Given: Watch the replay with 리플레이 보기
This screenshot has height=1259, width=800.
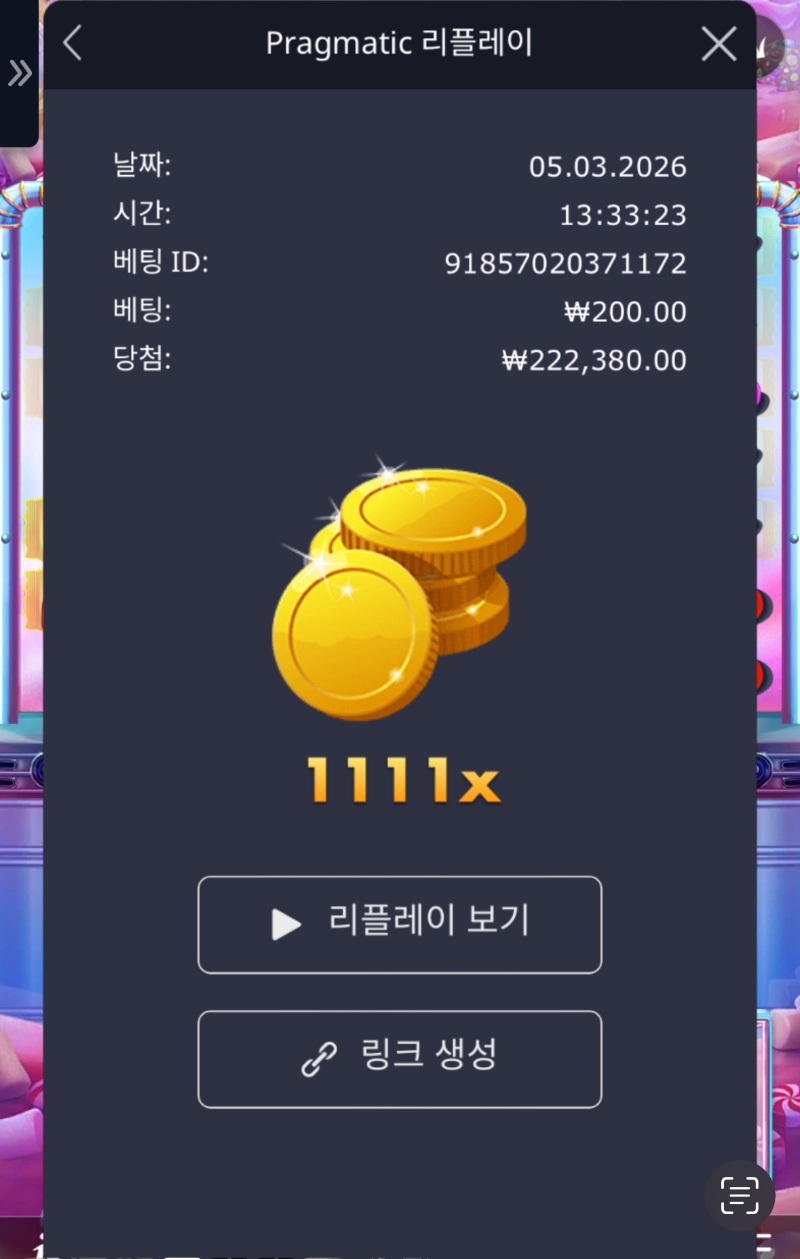Looking at the screenshot, I should (x=400, y=924).
